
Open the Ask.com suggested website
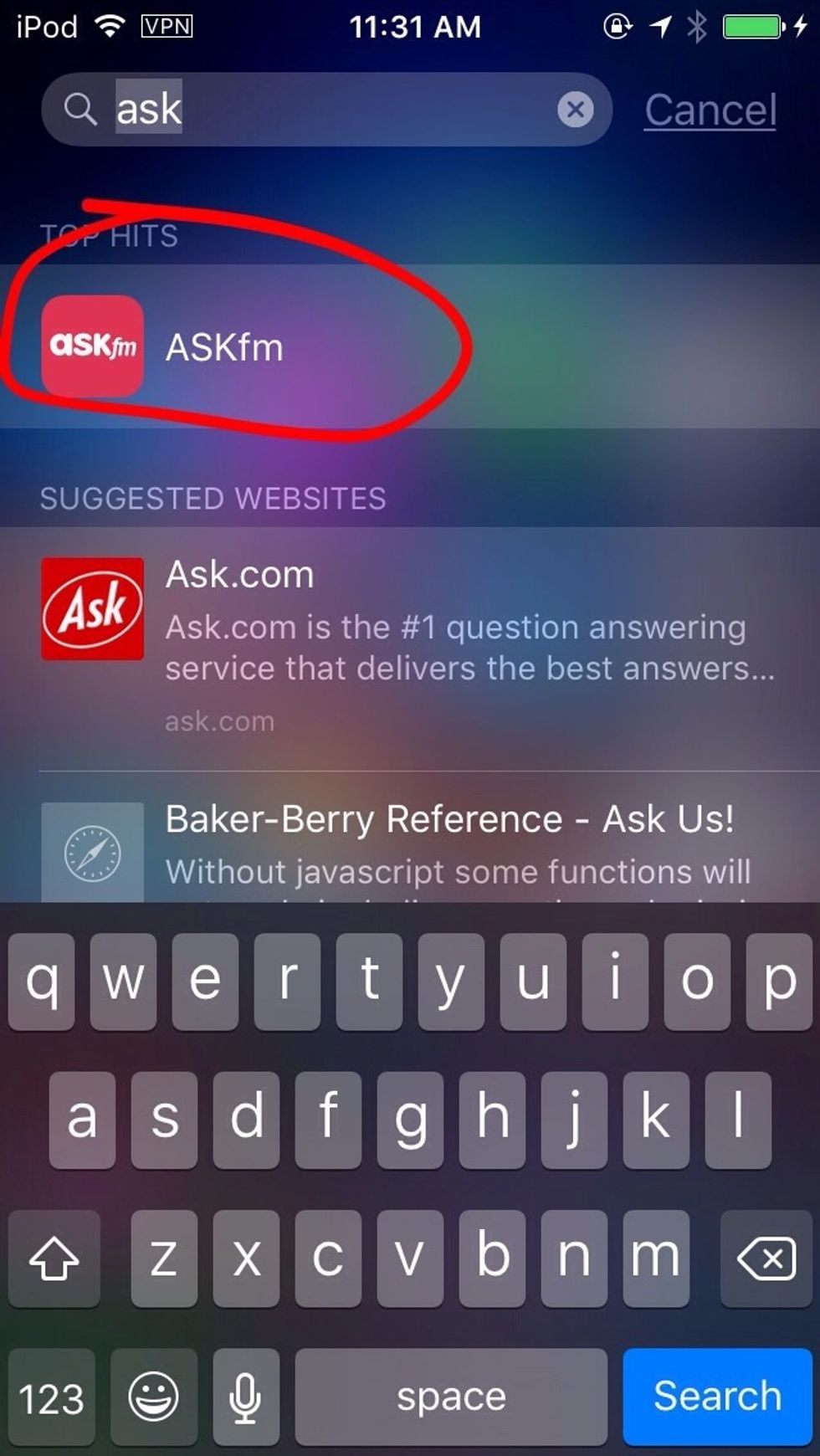pos(410,648)
